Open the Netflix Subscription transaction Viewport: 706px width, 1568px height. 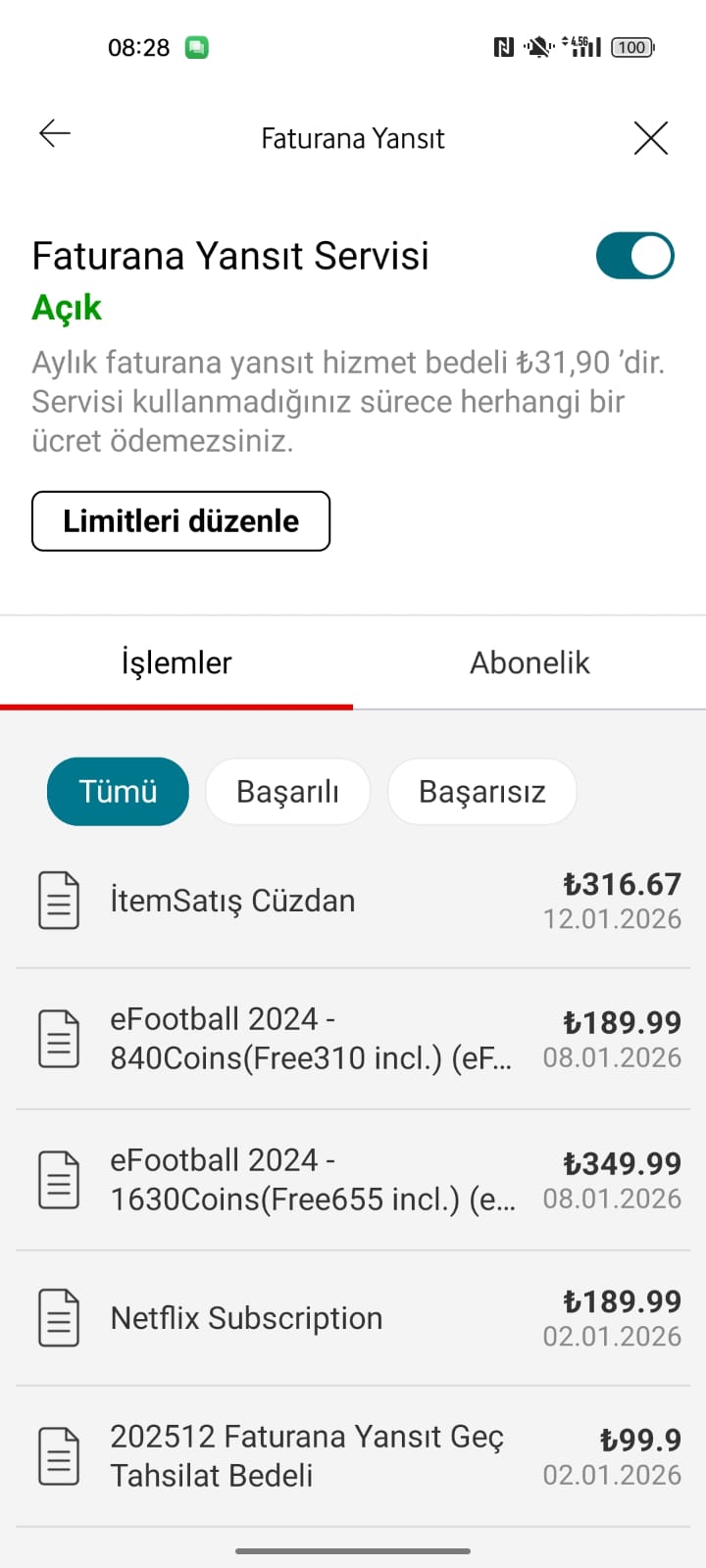353,1318
